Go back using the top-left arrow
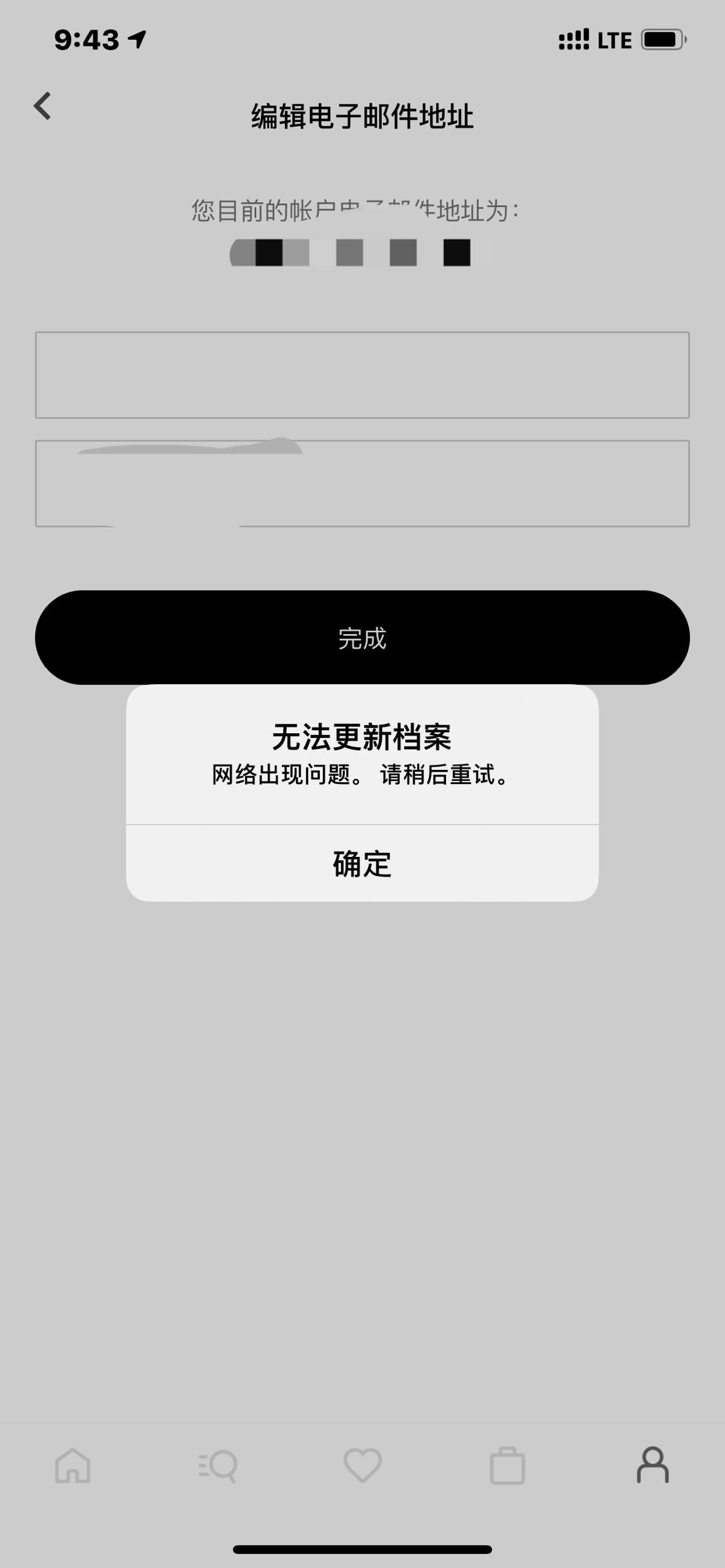The width and height of the screenshot is (725, 1568). click(x=42, y=106)
